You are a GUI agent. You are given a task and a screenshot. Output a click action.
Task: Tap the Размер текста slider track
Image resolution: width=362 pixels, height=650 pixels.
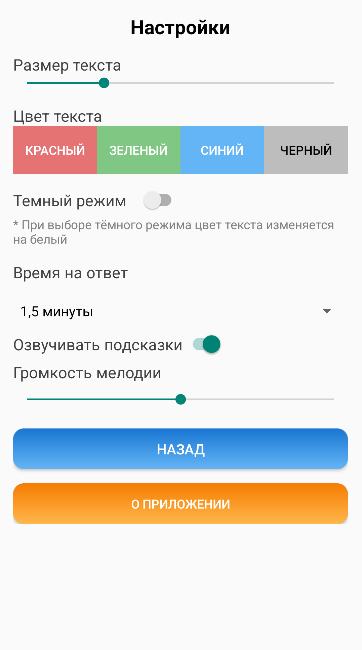pyautogui.click(x=180, y=83)
